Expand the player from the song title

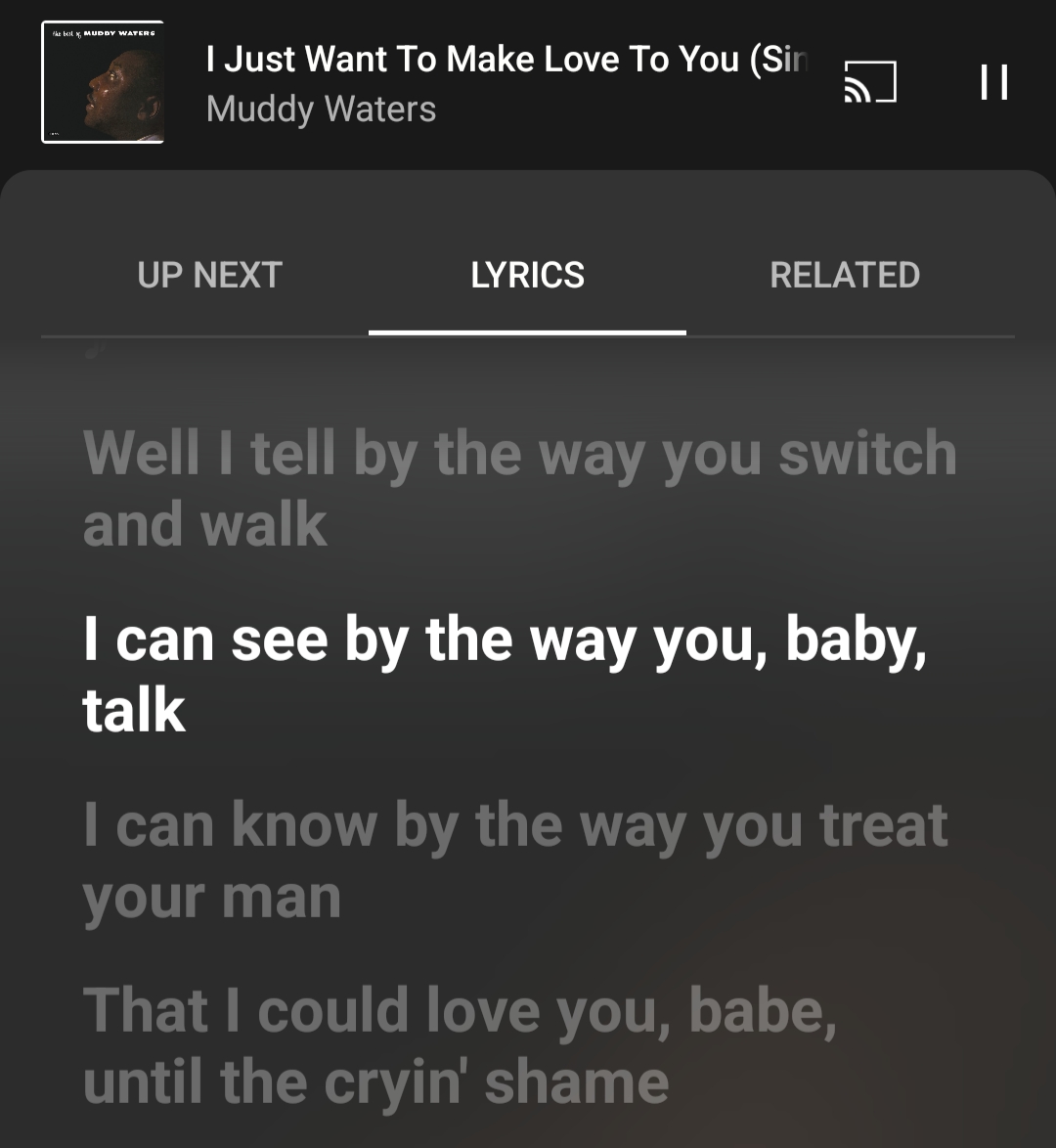(x=506, y=61)
